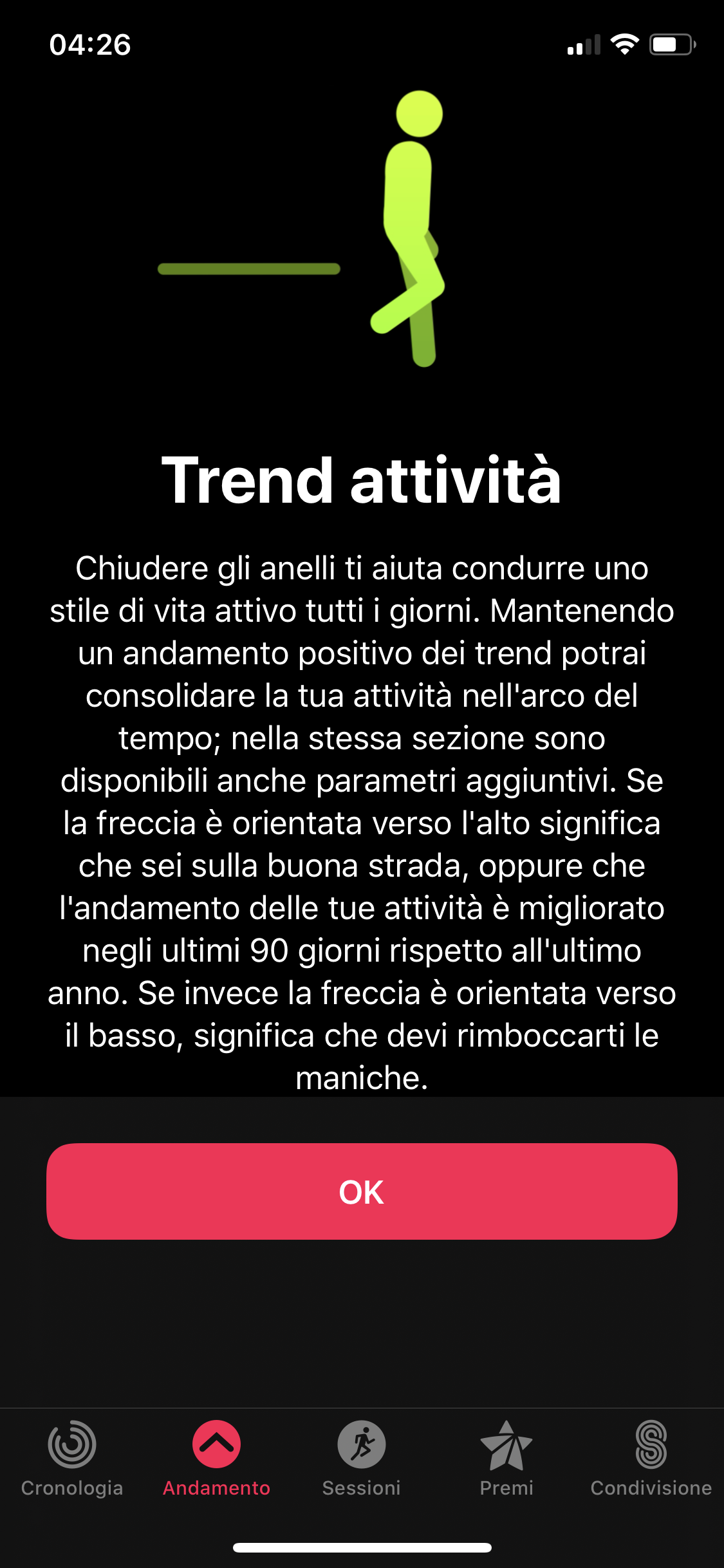The image size is (724, 1568).
Task: Go to the Premi tab
Action: click(506, 1459)
